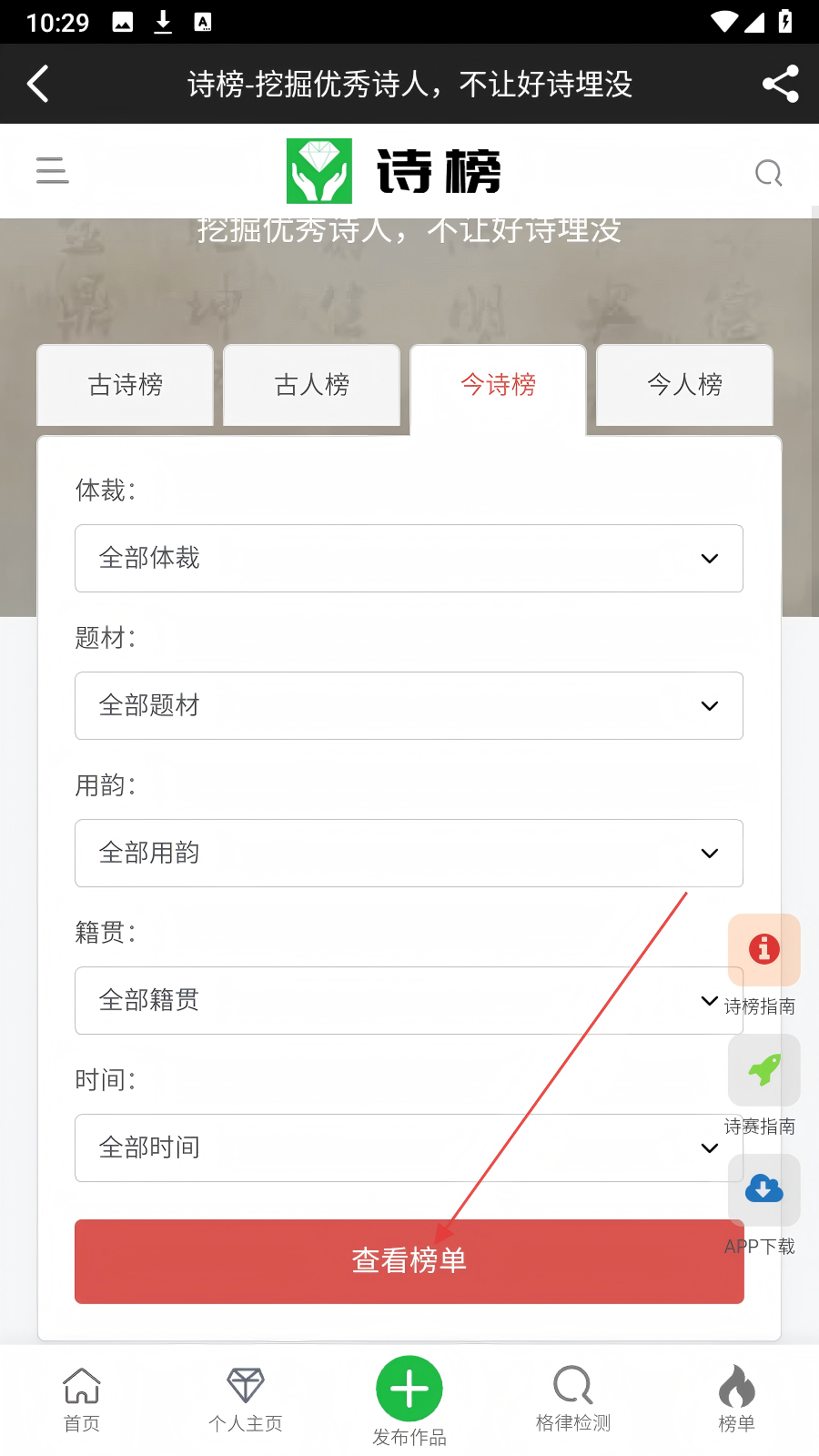Select the 今诗榜 tab
Screen dimensions: 819x1456
tap(498, 385)
